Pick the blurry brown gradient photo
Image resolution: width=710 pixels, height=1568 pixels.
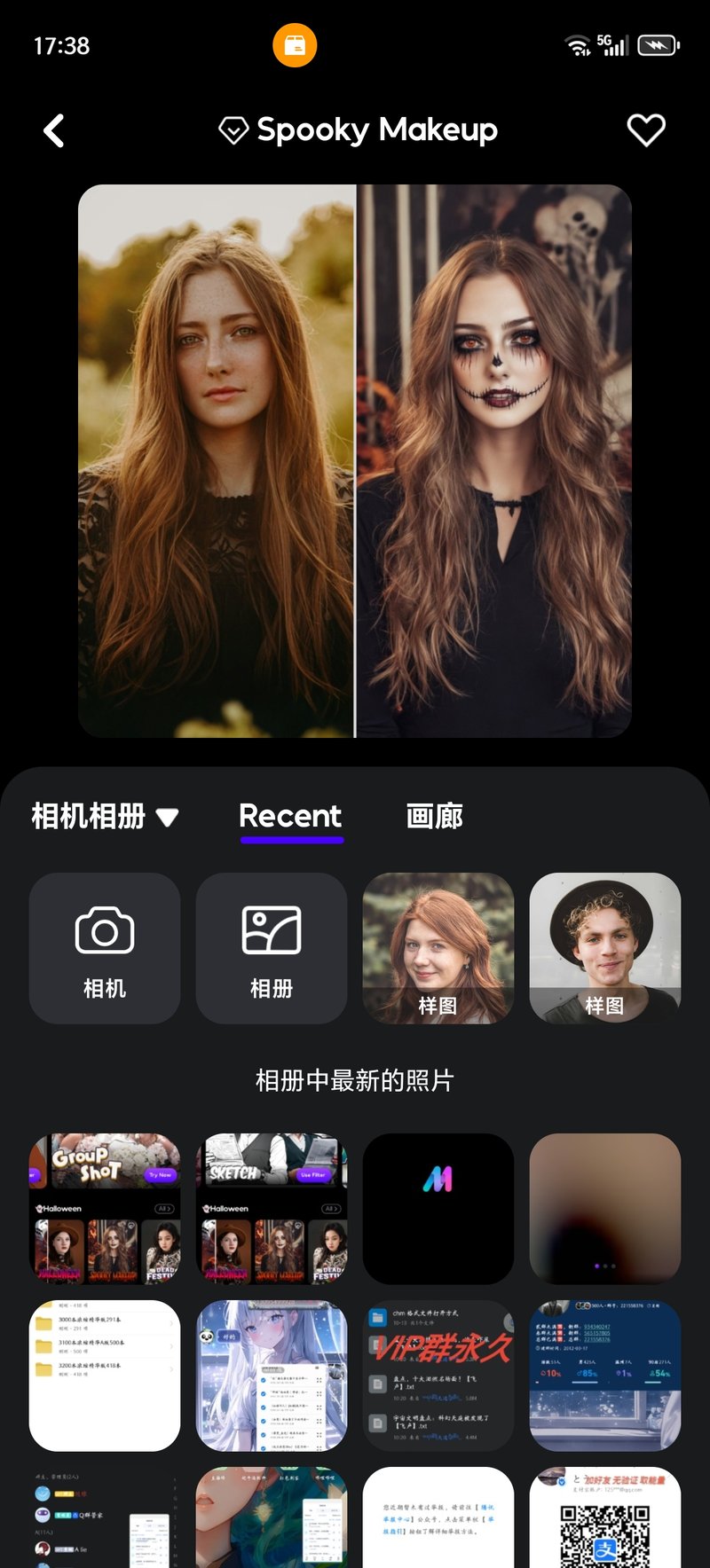coord(605,1208)
